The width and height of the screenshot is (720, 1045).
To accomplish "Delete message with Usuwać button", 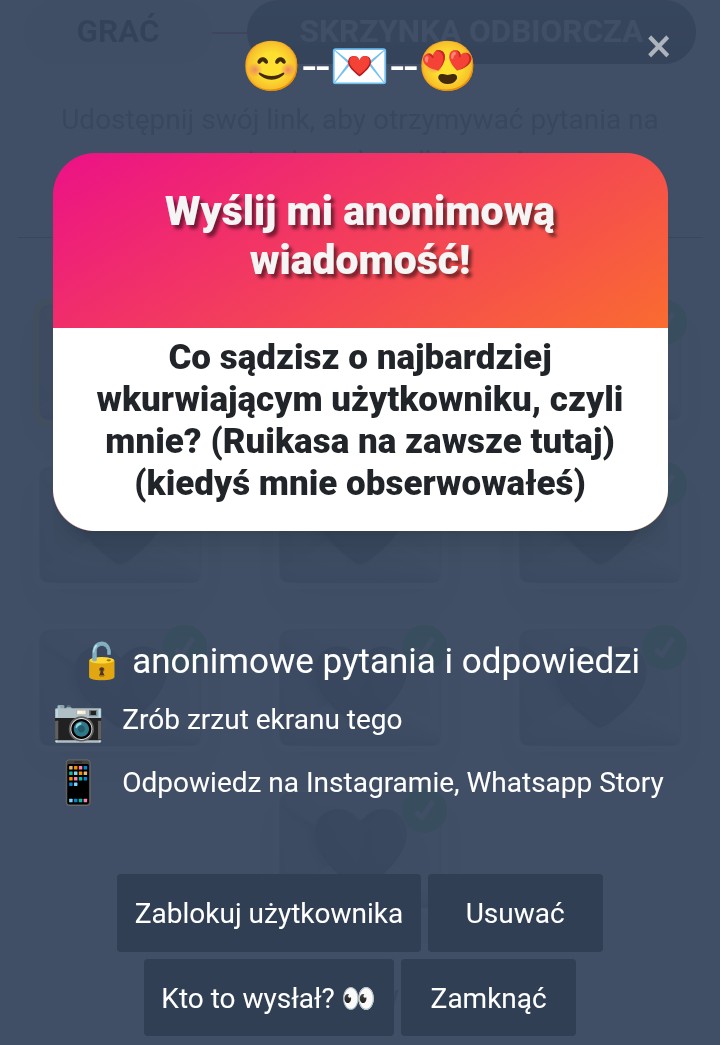I will coord(515,913).
